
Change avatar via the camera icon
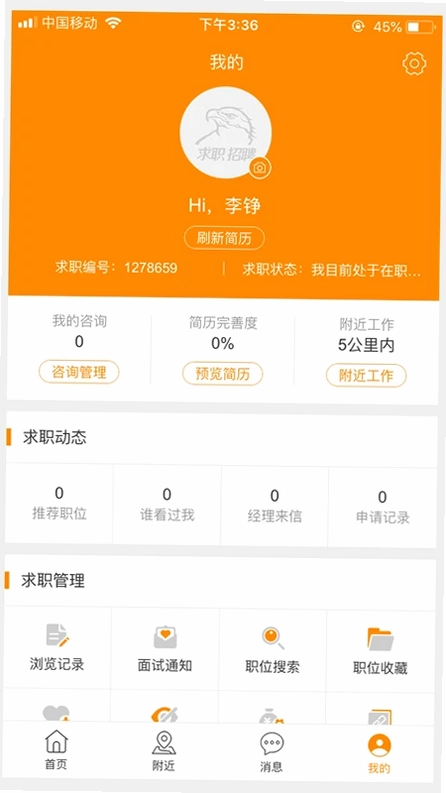click(260, 167)
